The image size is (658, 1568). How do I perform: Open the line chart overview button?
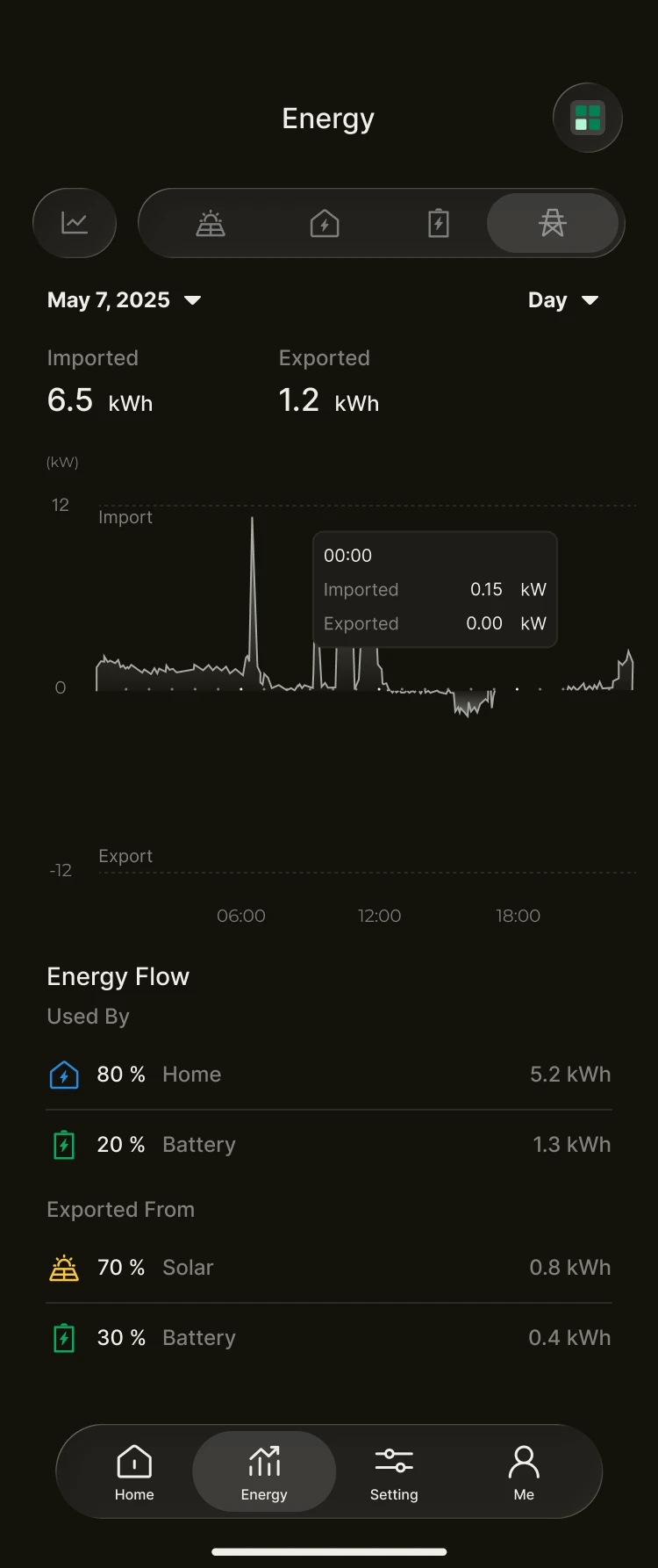coord(75,223)
